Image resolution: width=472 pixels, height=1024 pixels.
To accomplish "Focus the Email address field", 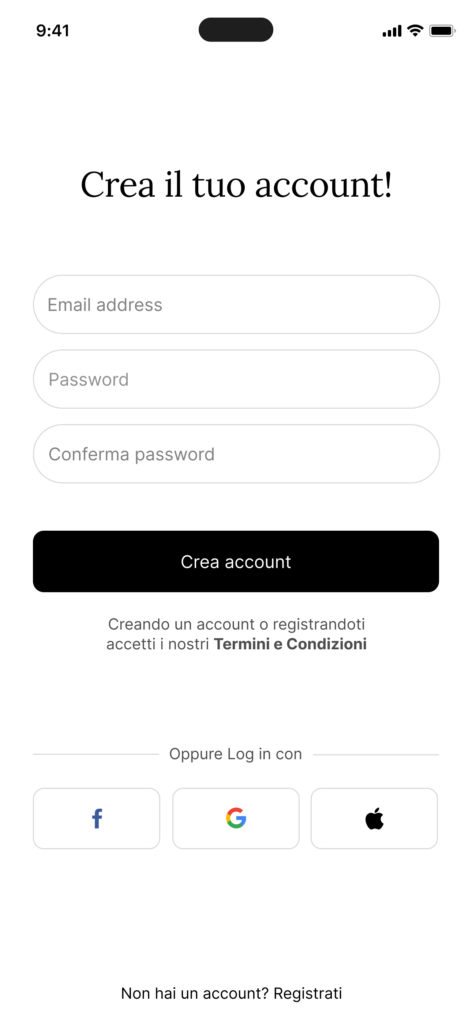I will (x=236, y=304).
